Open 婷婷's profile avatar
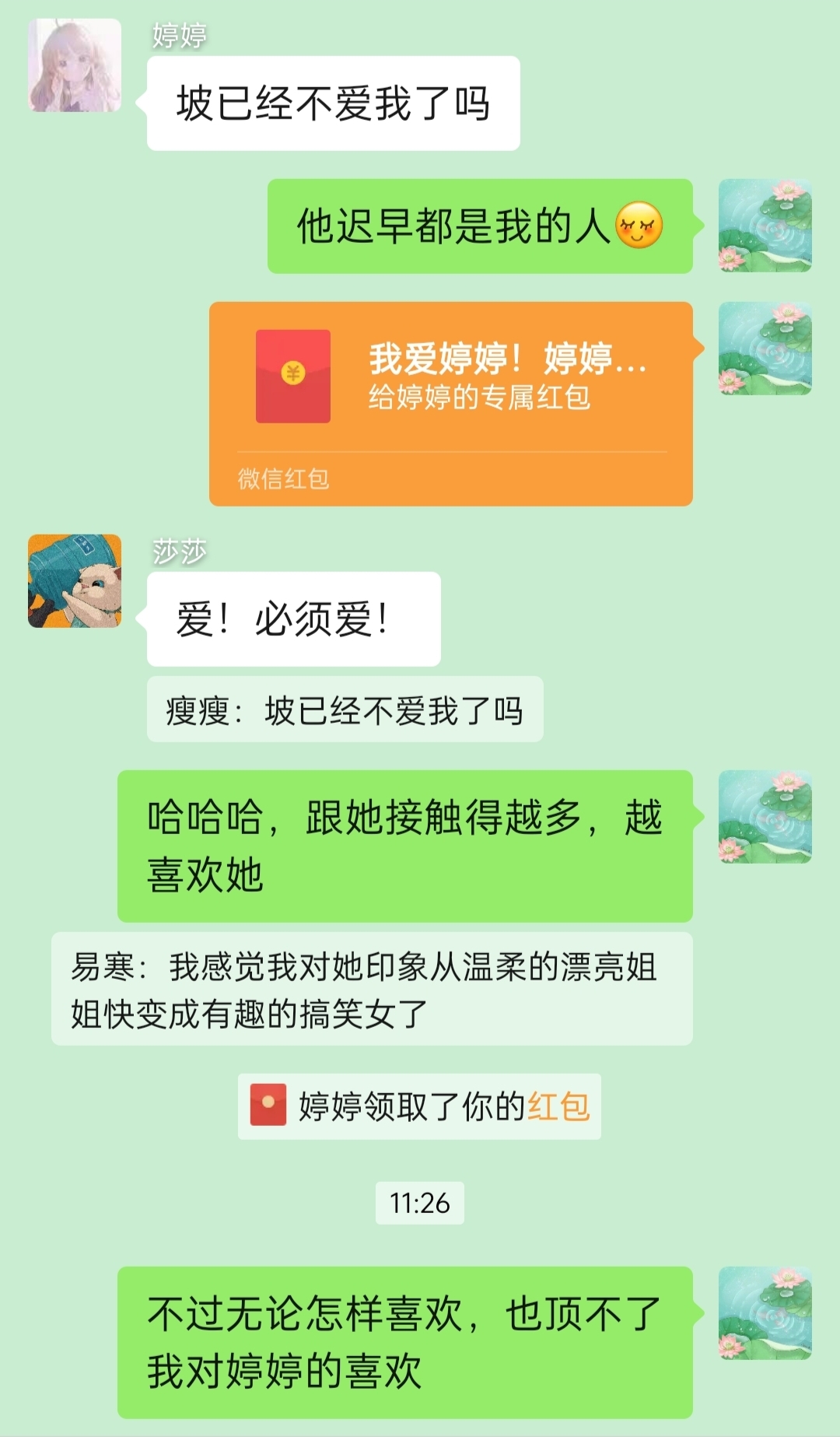The width and height of the screenshot is (840, 1437). 75,65
